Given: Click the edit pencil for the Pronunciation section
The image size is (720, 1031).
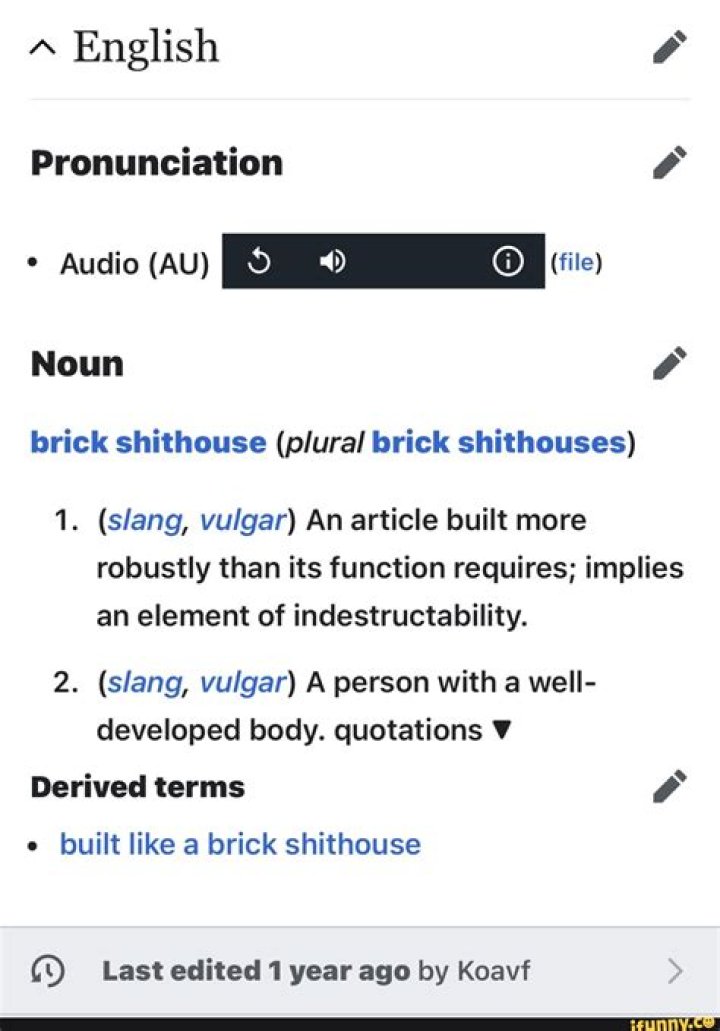Looking at the screenshot, I should 671,162.
